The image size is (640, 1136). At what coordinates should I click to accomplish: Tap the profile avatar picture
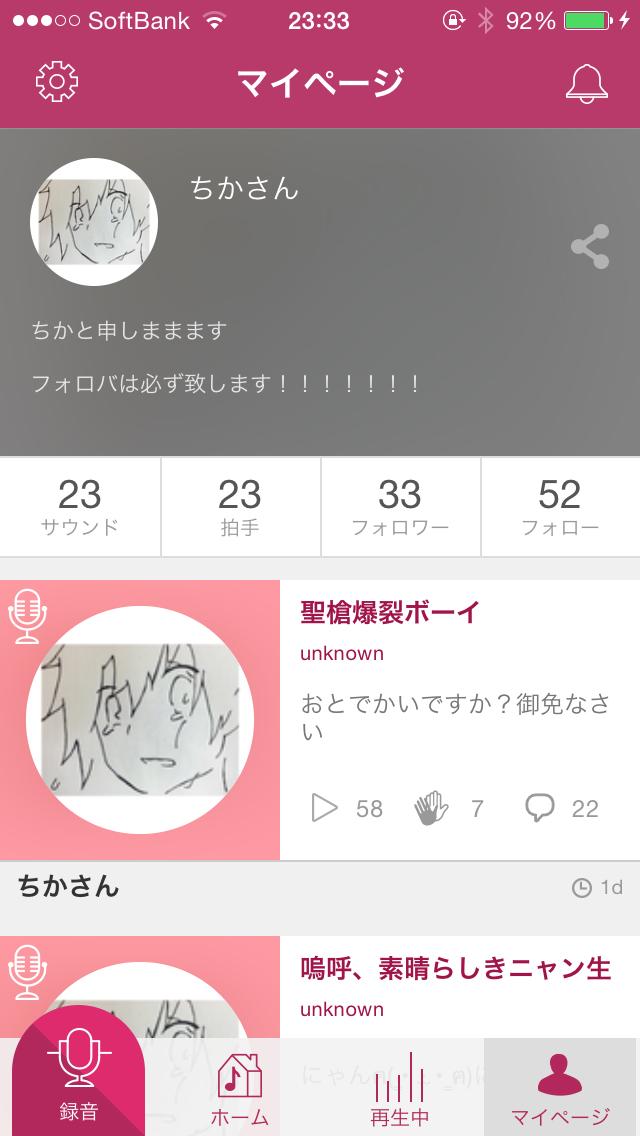(x=94, y=222)
